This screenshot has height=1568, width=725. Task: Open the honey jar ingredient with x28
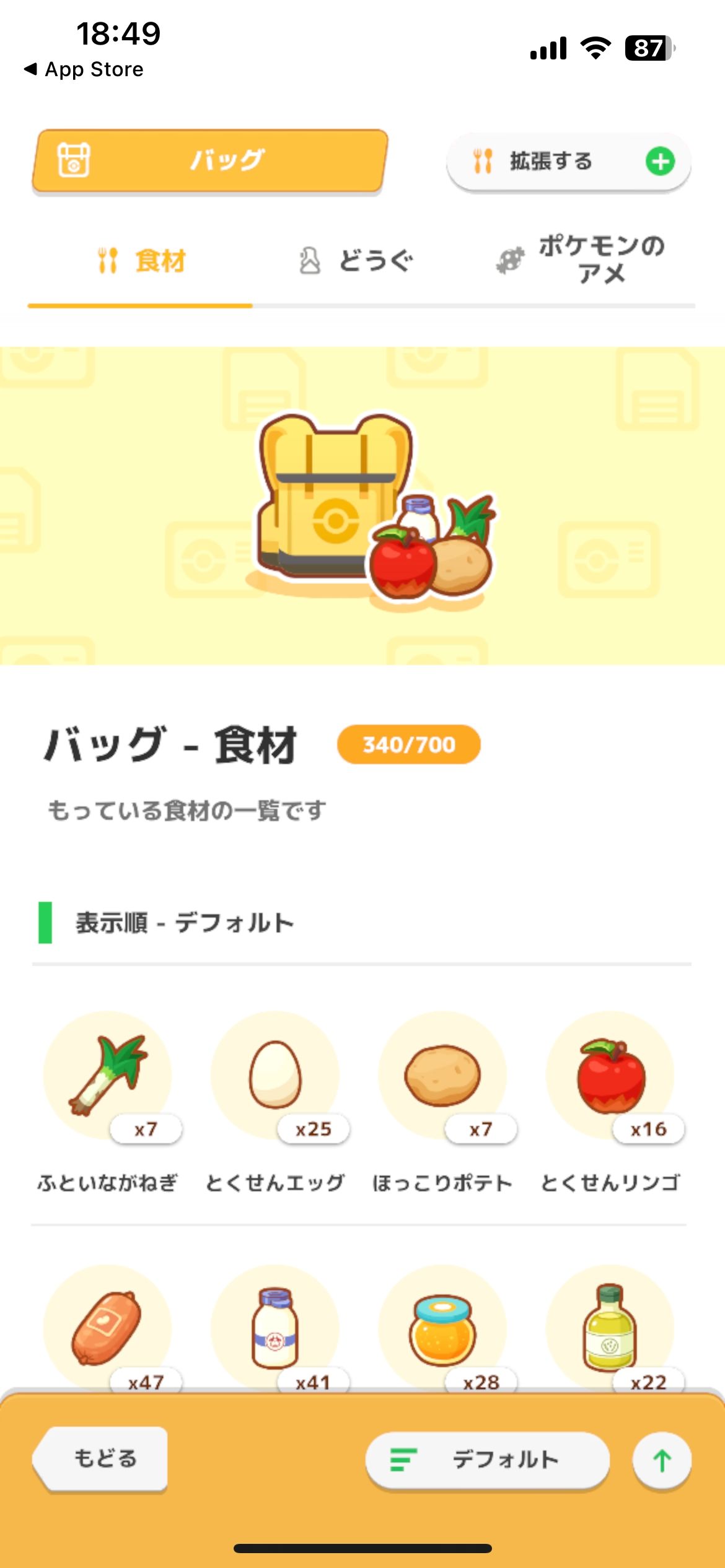[442, 1328]
